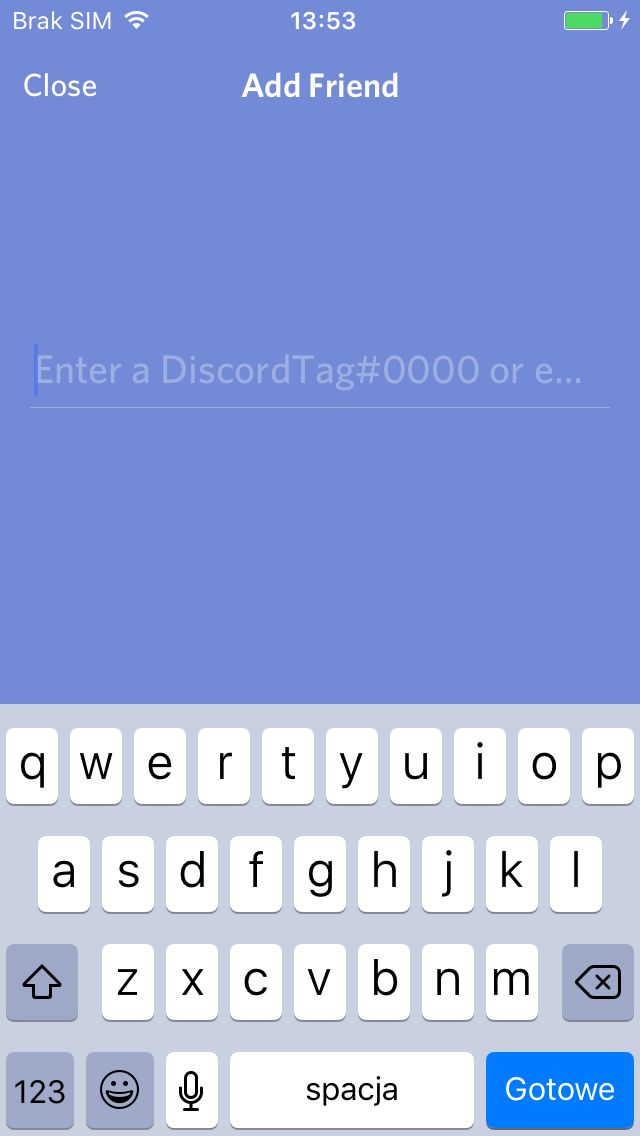The width and height of the screenshot is (640, 1136).
Task: Close the Add Friend screen
Action: pos(60,85)
